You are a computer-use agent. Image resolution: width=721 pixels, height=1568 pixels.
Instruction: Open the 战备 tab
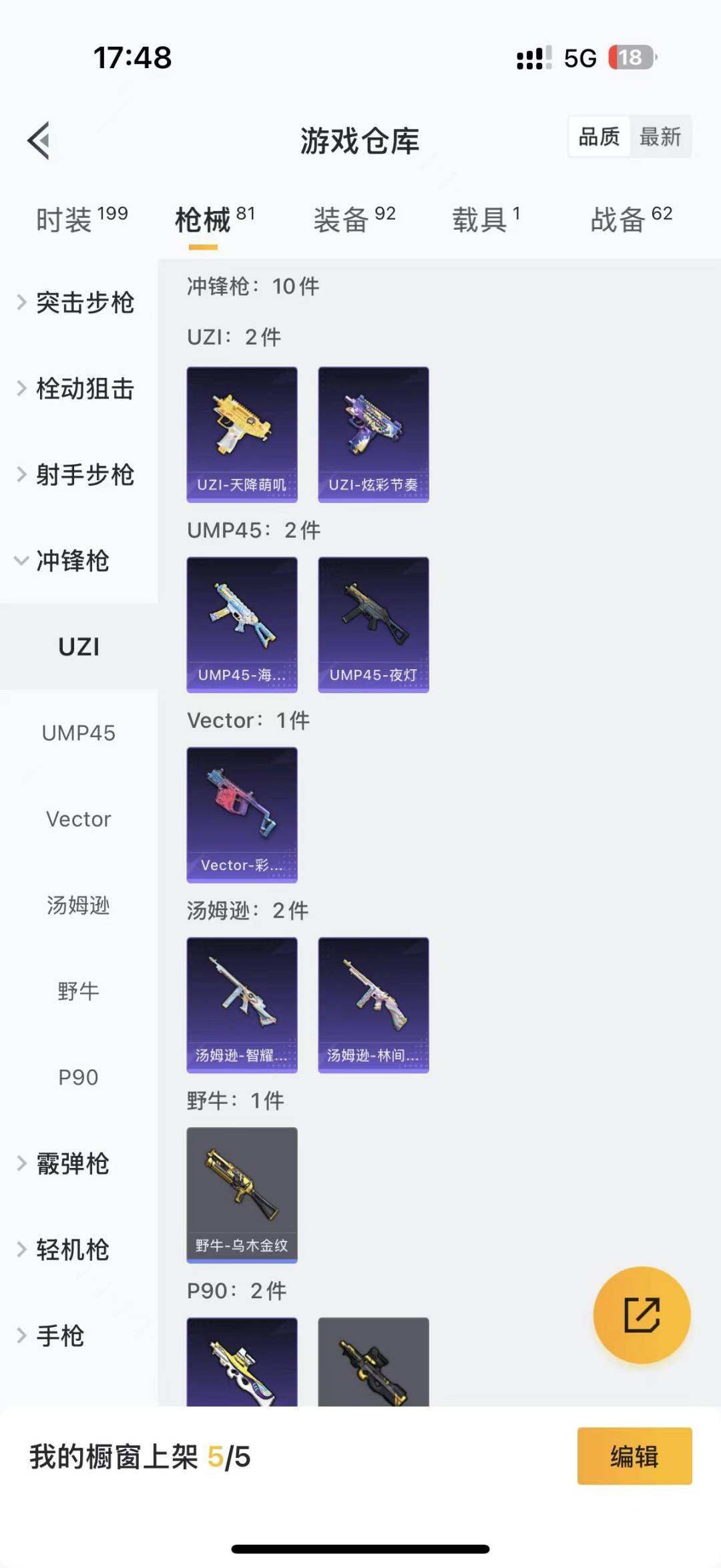(632, 219)
